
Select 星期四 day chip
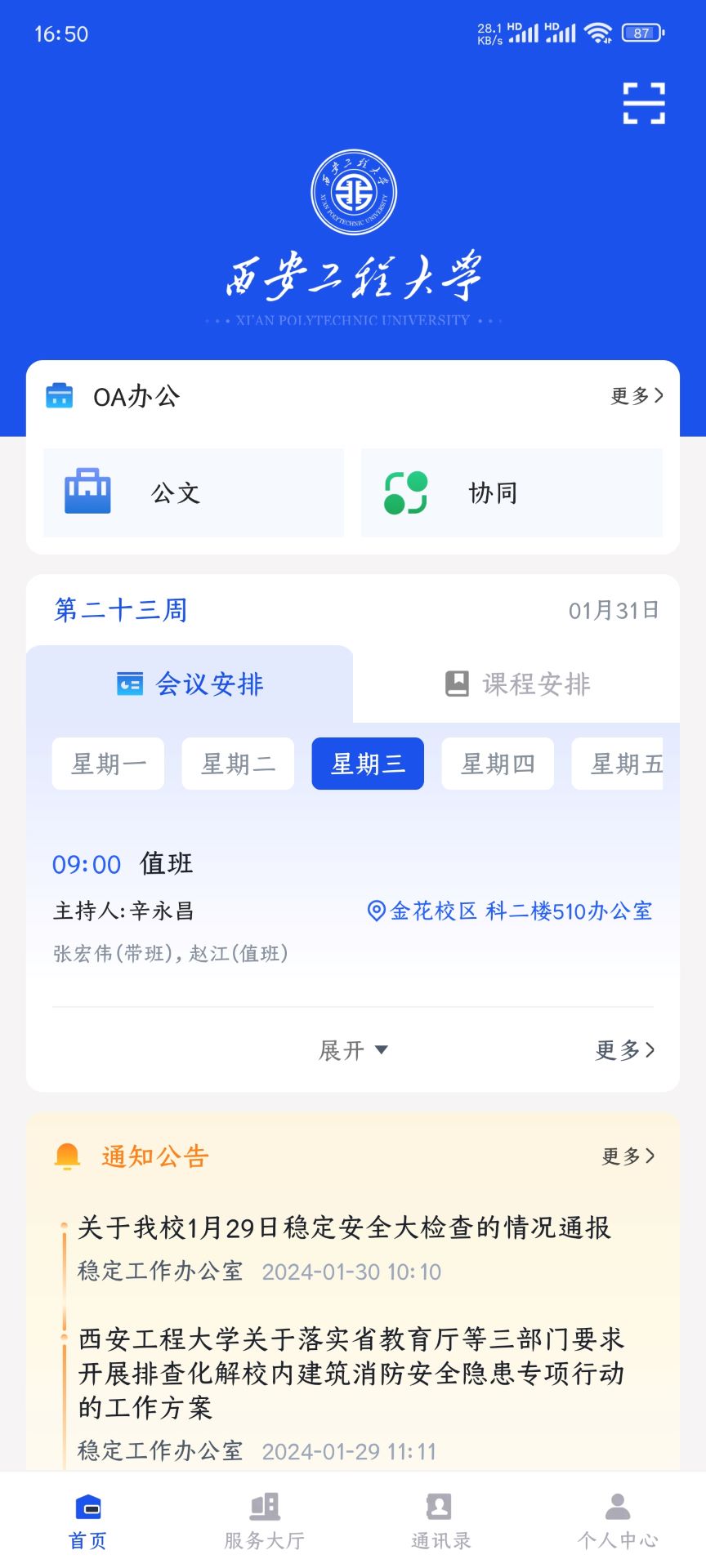coord(498,764)
